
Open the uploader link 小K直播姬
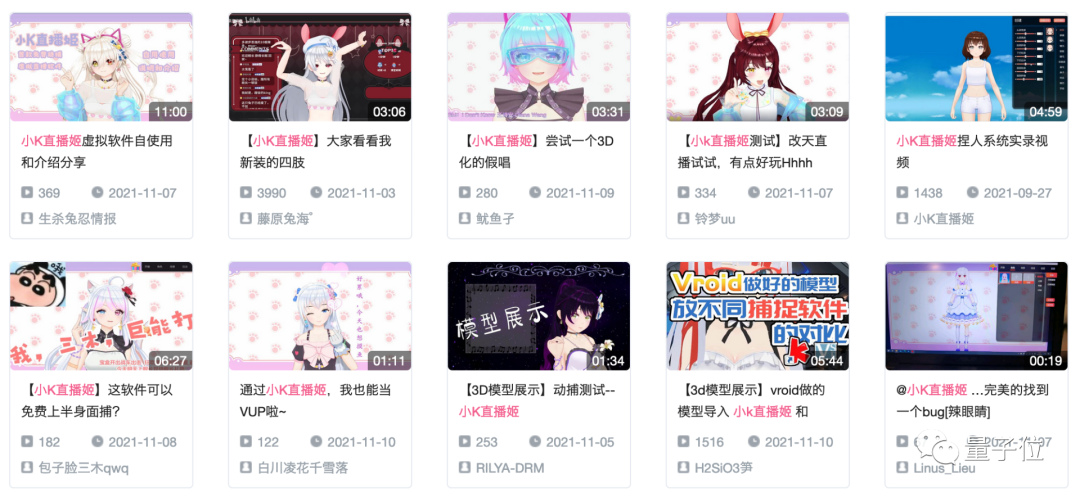pyautogui.click(x=943, y=218)
